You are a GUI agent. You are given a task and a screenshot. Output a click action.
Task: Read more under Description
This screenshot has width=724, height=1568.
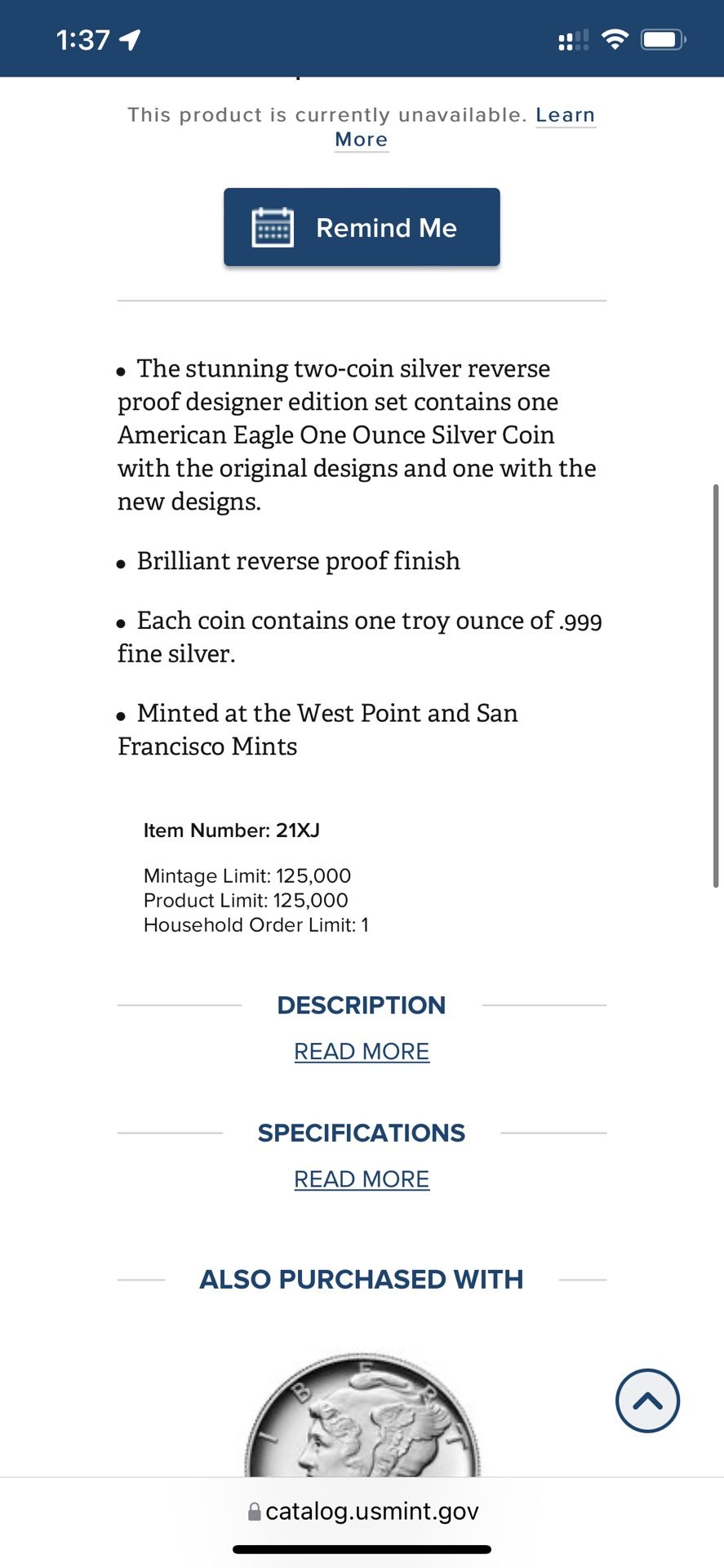click(x=362, y=1051)
